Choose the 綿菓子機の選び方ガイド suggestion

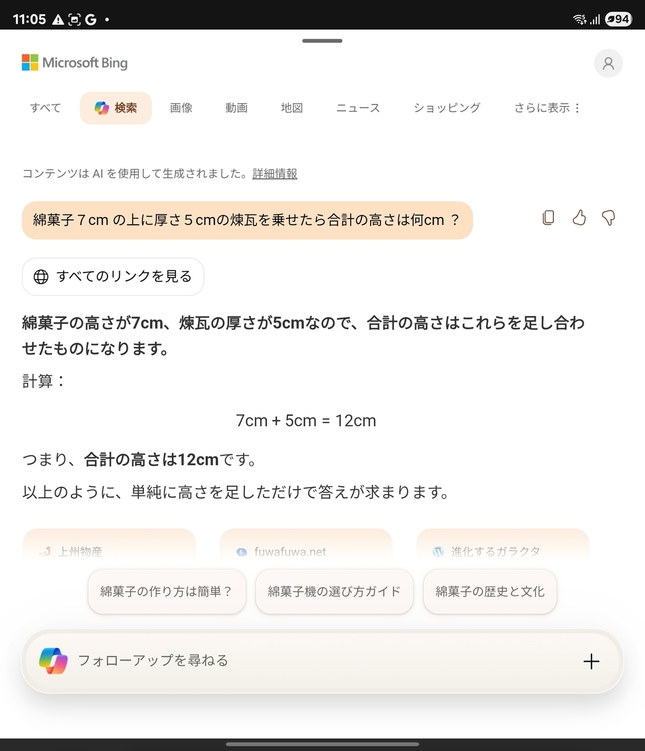334,591
